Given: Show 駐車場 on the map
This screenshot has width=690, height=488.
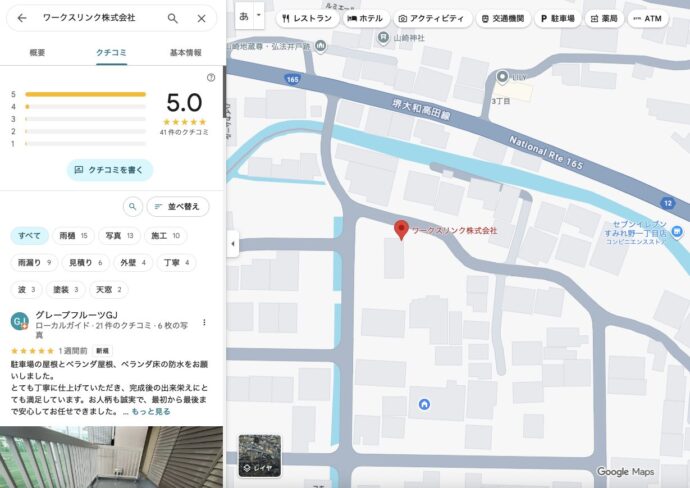Looking at the screenshot, I should [558, 19].
